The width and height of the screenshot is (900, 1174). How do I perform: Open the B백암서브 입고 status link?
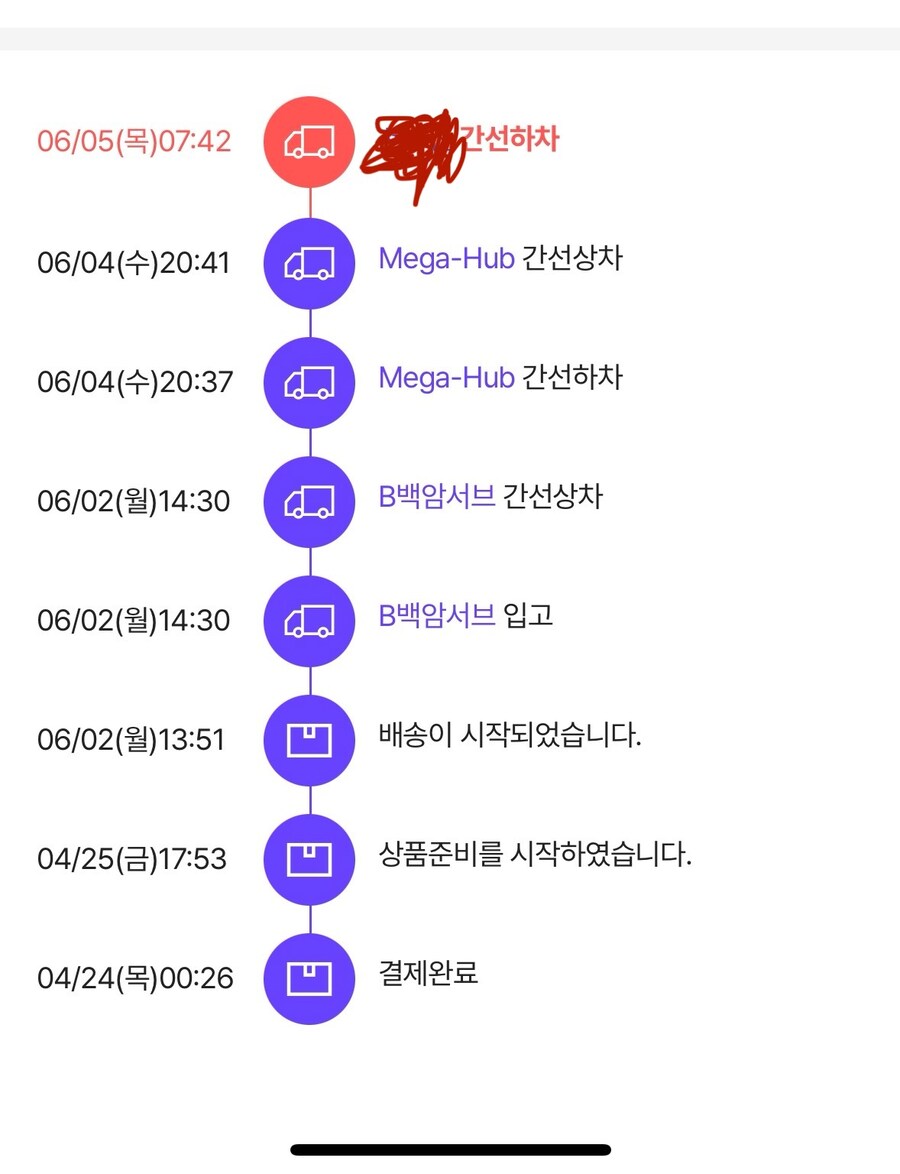(436, 618)
